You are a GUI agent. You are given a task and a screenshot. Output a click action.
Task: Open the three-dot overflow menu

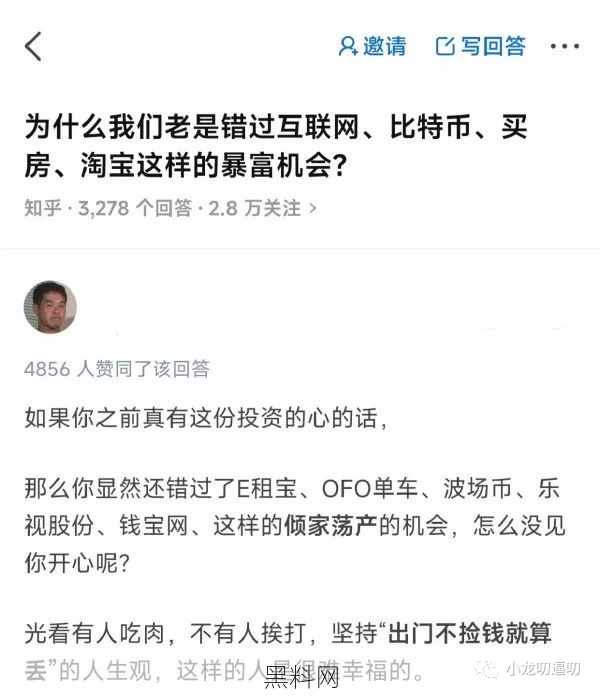[565, 46]
